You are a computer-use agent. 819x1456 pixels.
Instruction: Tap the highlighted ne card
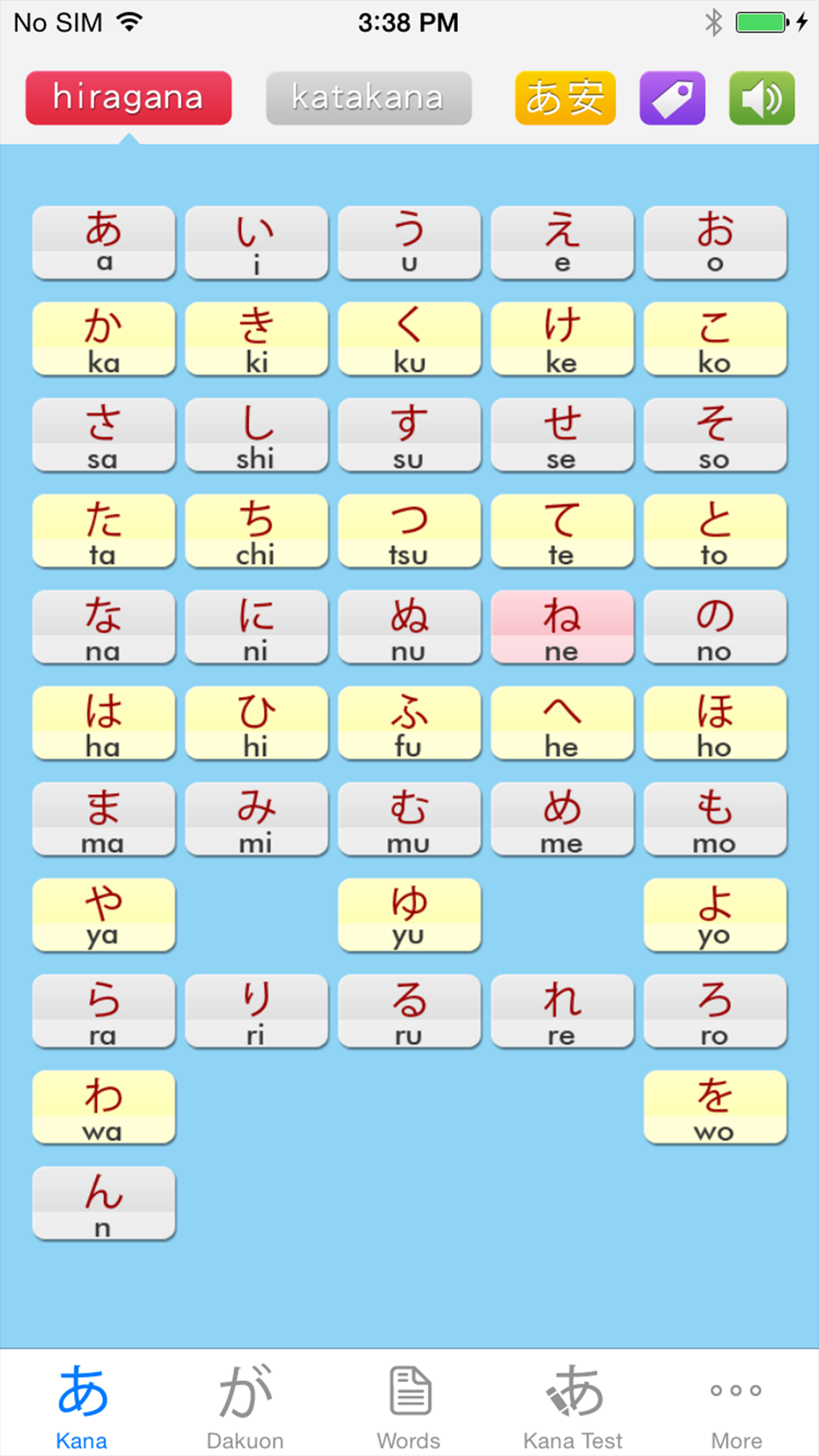coord(562,627)
